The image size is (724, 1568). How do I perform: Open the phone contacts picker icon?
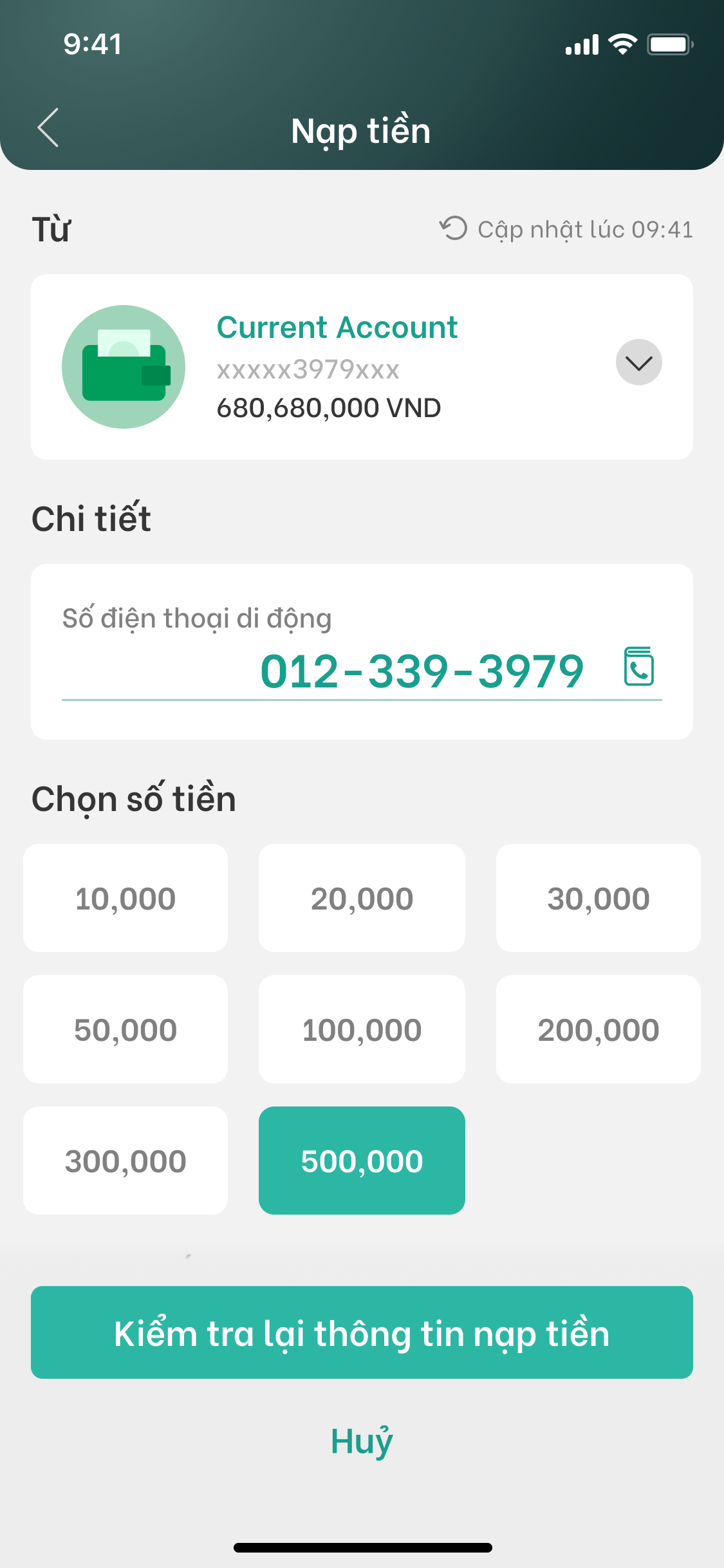point(638,667)
